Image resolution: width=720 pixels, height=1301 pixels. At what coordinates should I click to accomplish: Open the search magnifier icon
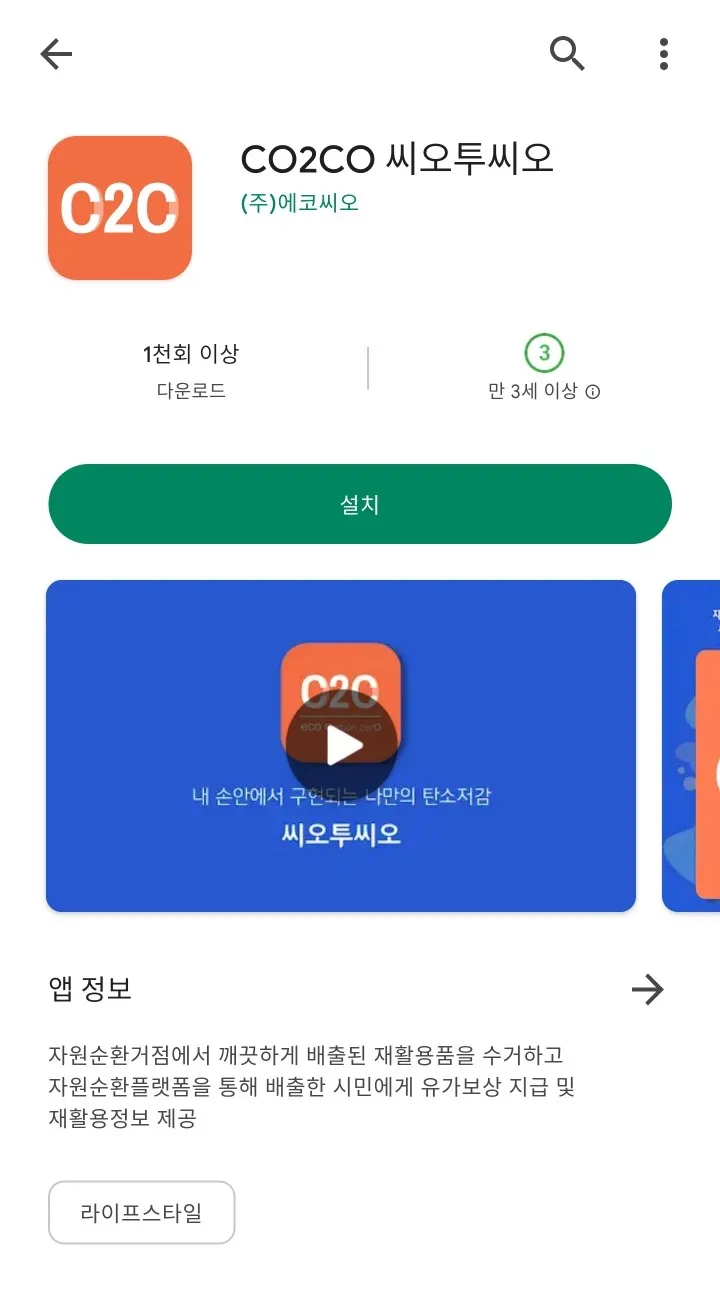pos(567,54)
